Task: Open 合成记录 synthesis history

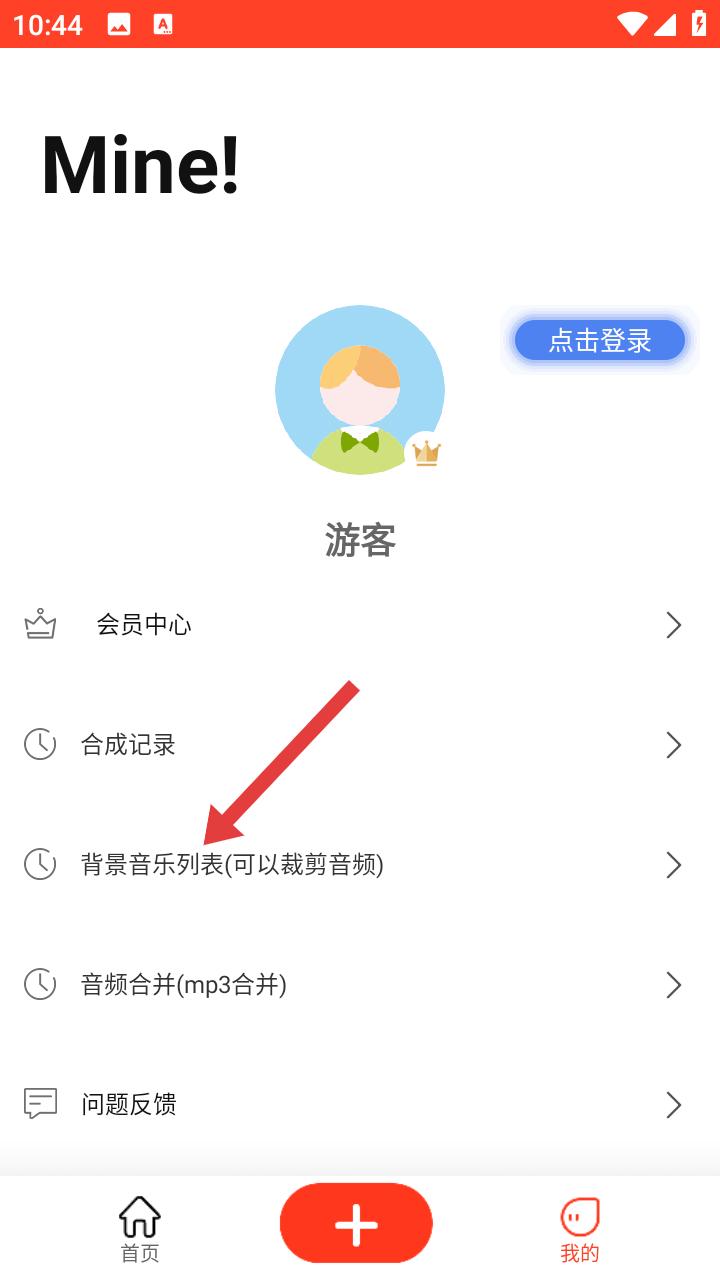Action: point(360,745)
